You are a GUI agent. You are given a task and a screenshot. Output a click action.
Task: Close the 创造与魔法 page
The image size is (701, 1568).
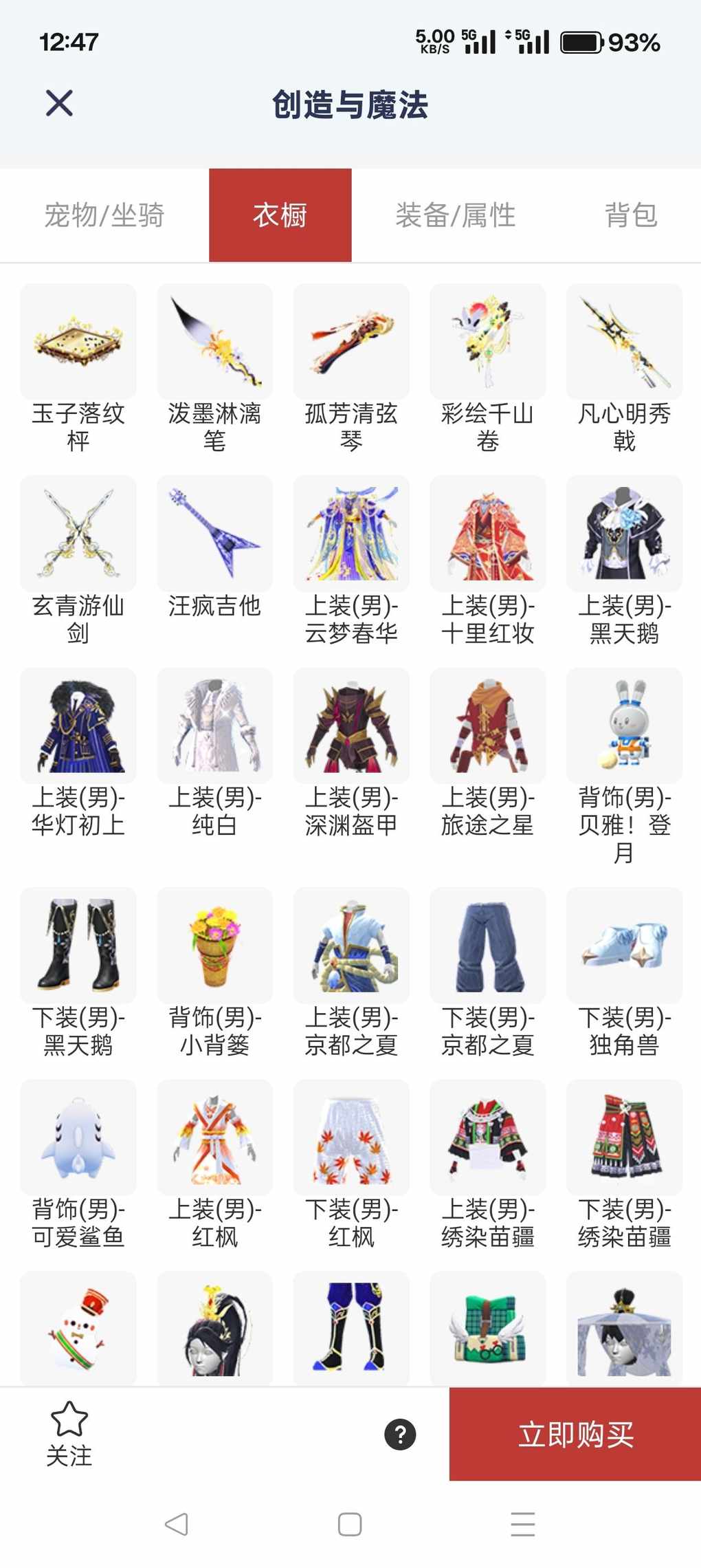click(x=59, y=104)
